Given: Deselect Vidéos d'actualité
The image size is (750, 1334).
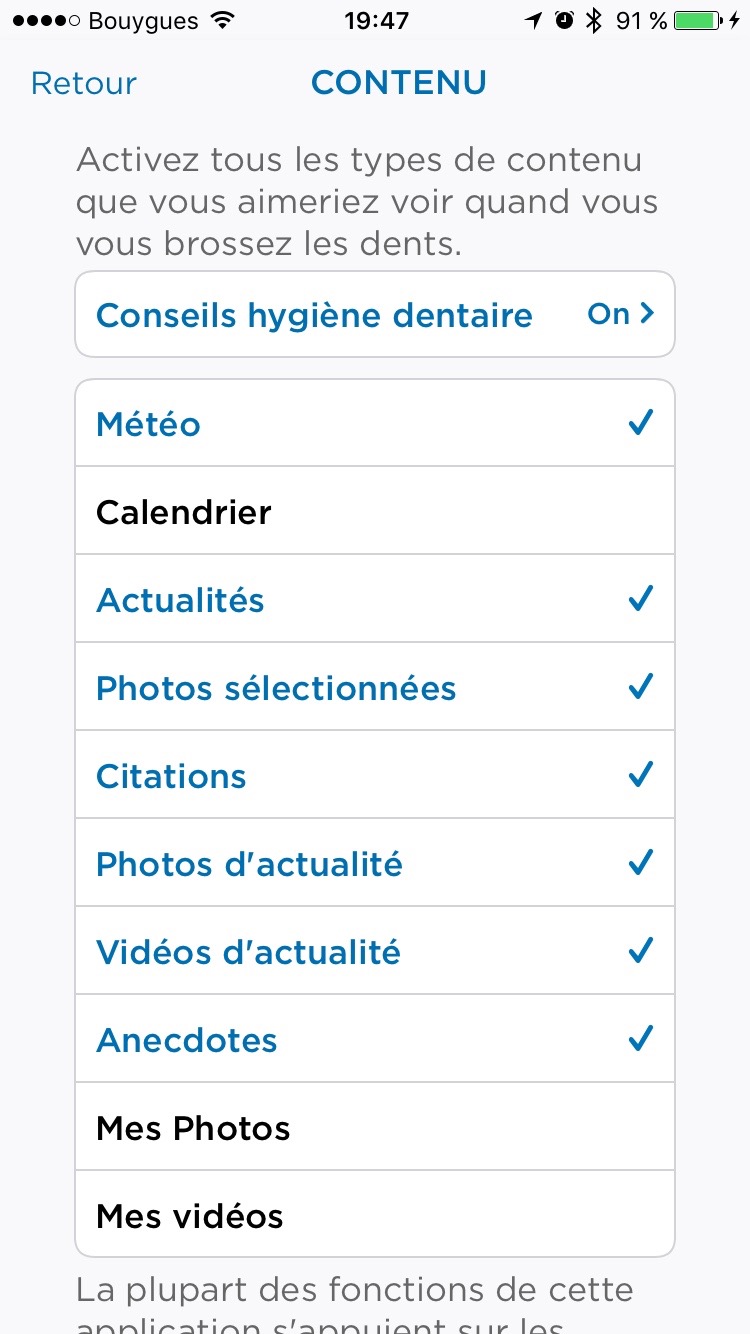Looking at the screenshot, I should tap(375, 951).
